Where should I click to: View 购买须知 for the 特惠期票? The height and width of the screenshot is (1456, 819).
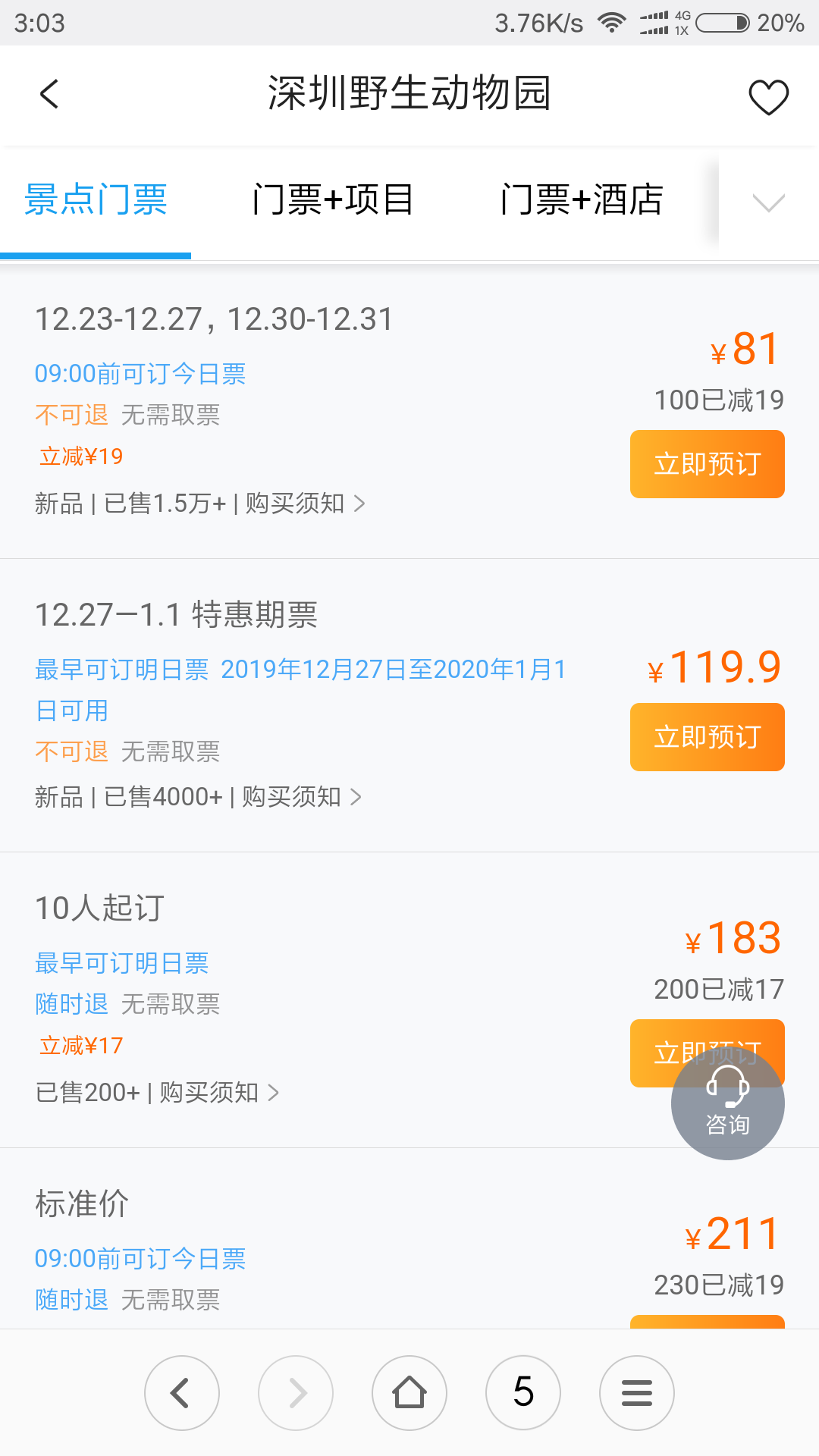[301, 797]
